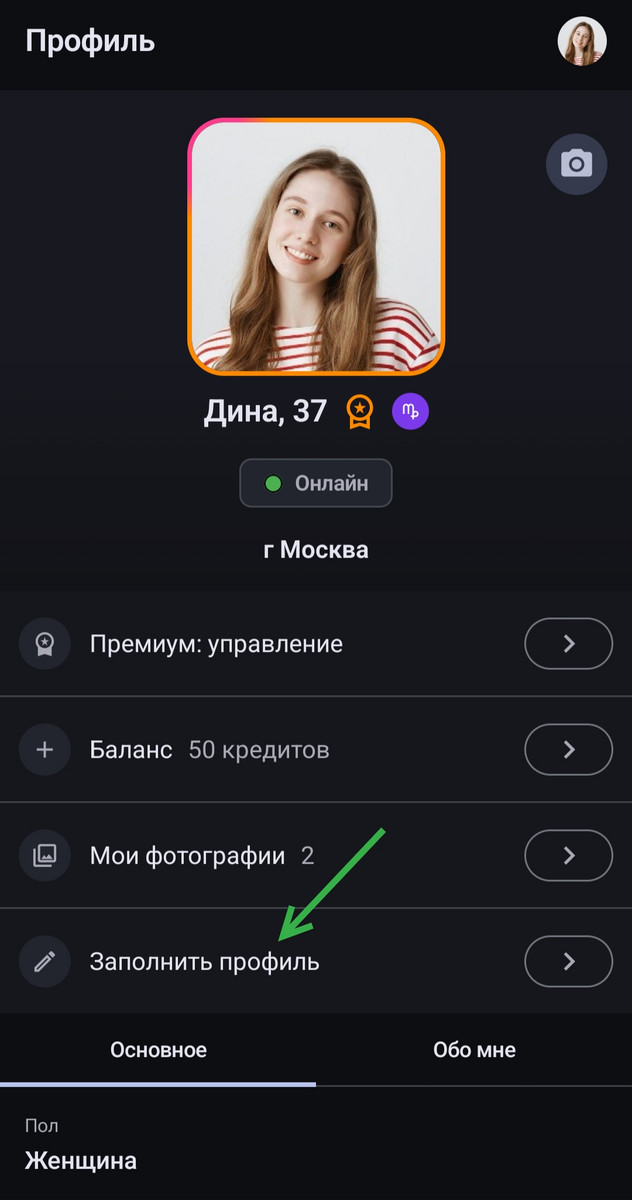Image resolution: width=632 pixels, height=1200 pixels.
Task: Open Мои фотографии row
Action: pyautogui.click(x=316, y=856)
